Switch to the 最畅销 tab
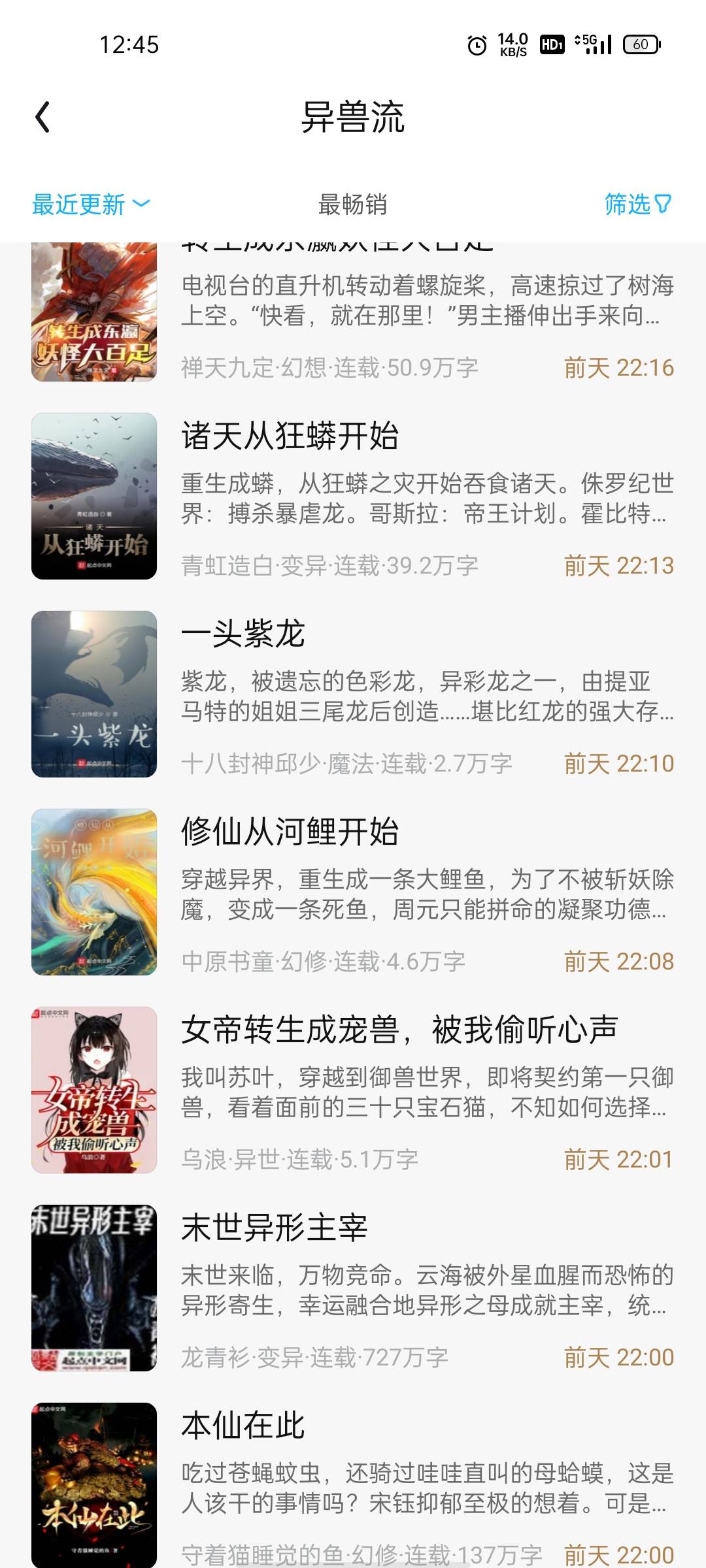Viewport: 706px width, 1568px height. point(352,204)
